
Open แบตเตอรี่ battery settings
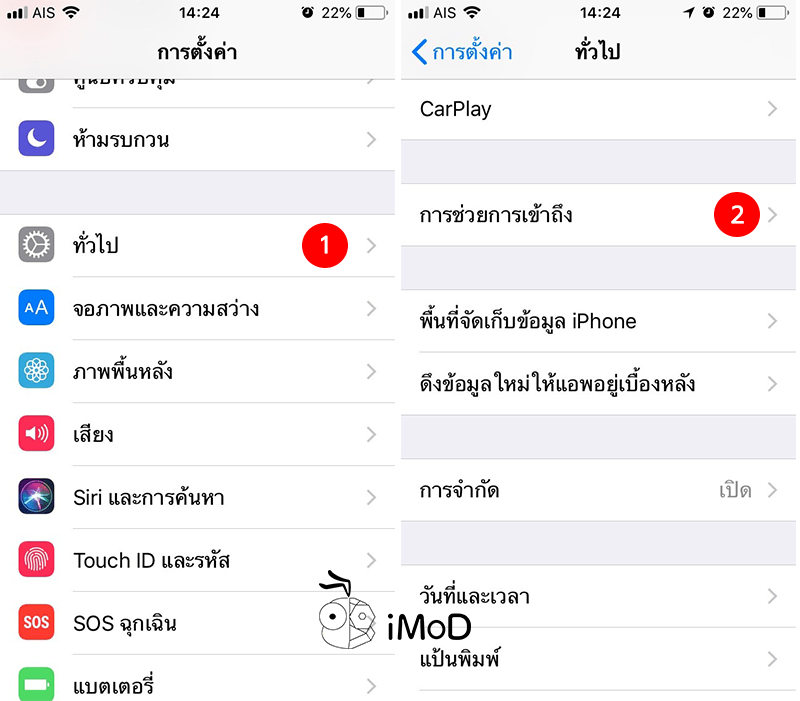[200, 686]
